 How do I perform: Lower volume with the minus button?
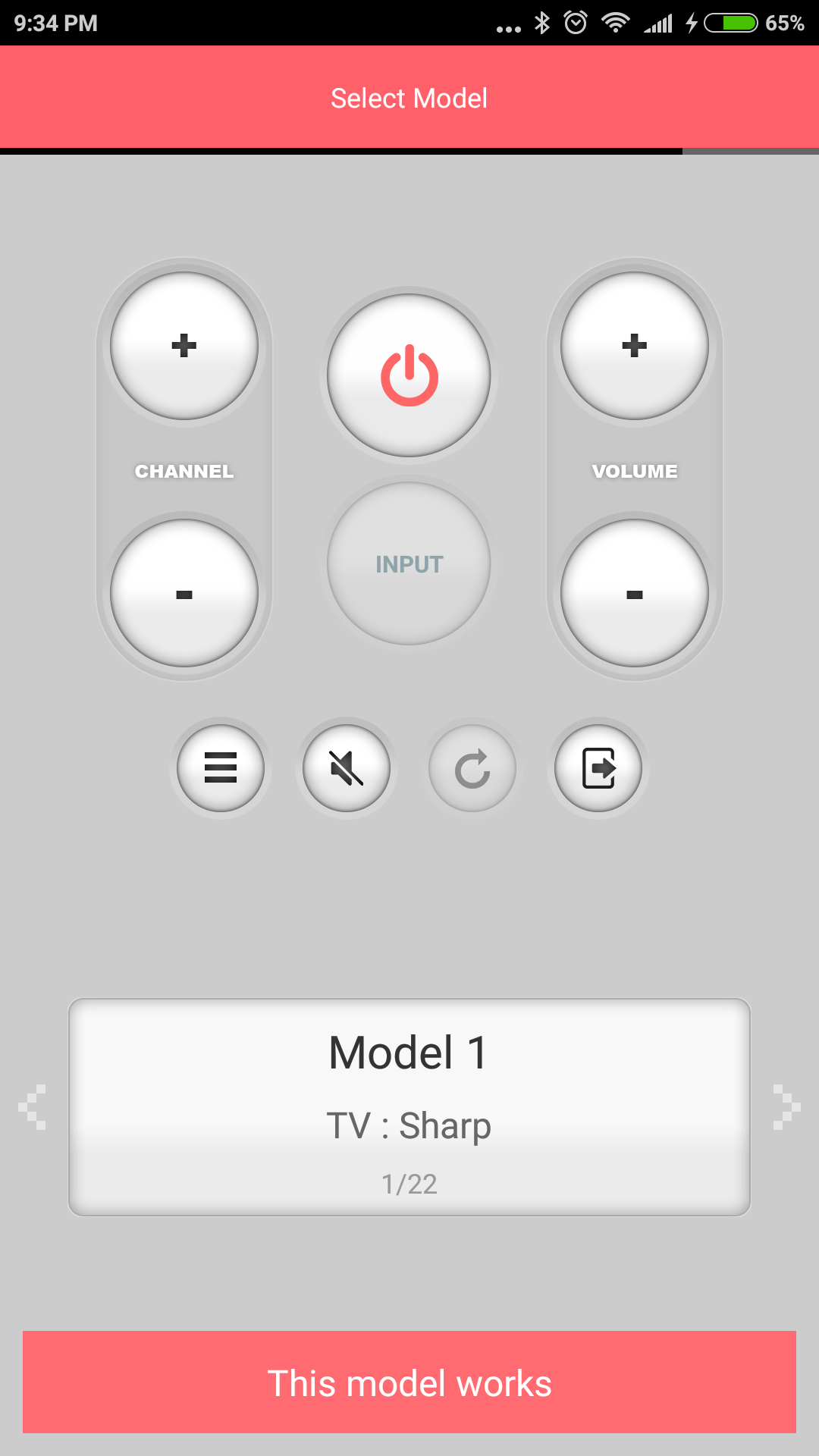tap(635, 594)
